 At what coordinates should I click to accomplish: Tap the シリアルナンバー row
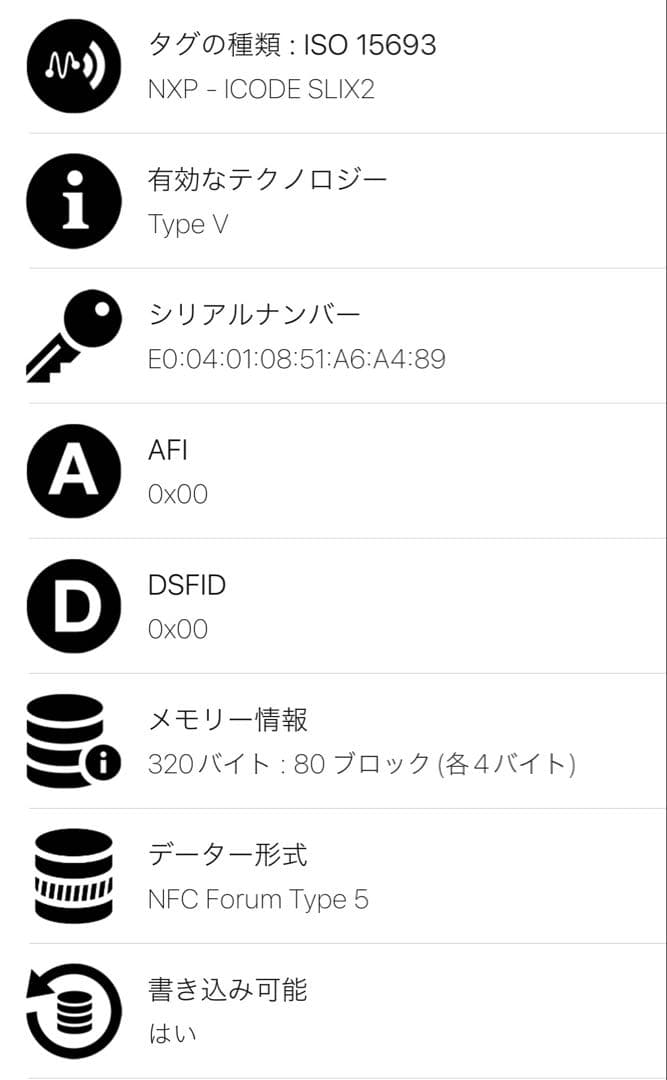coord(333,336)
